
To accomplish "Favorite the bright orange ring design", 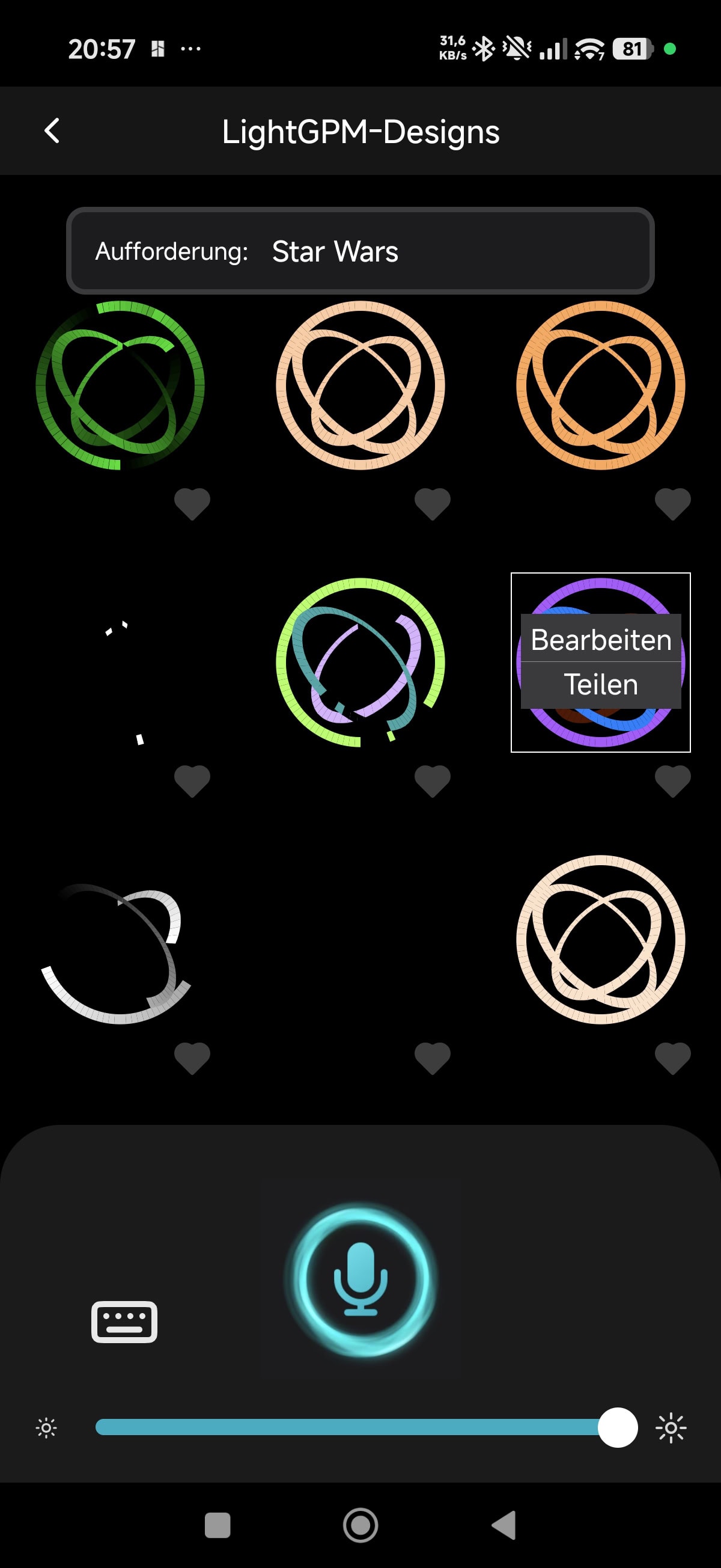I will (x=672, y=504).
